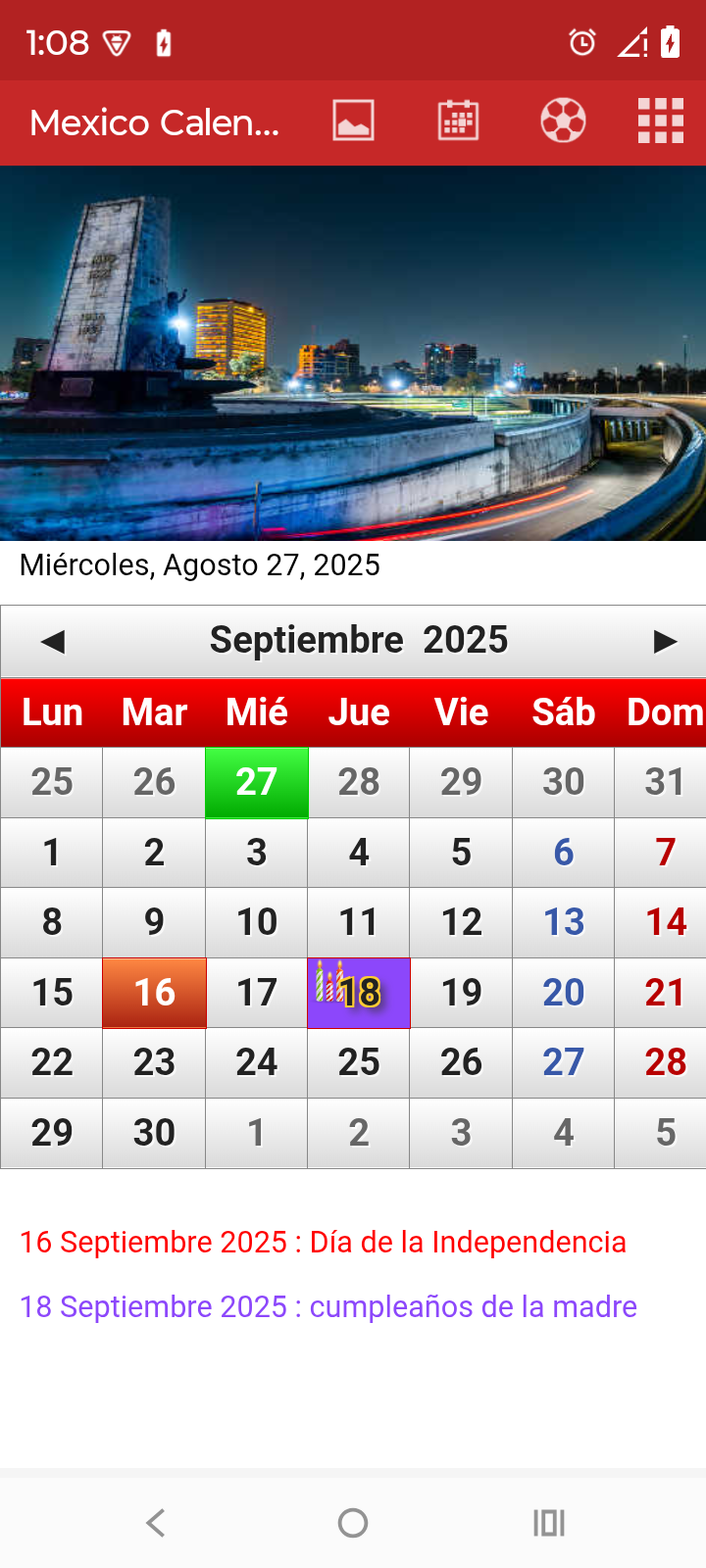Open the soccer ball icon
Image resolution: width=706 pixels, height=1568 pixels.
(563, 122)
